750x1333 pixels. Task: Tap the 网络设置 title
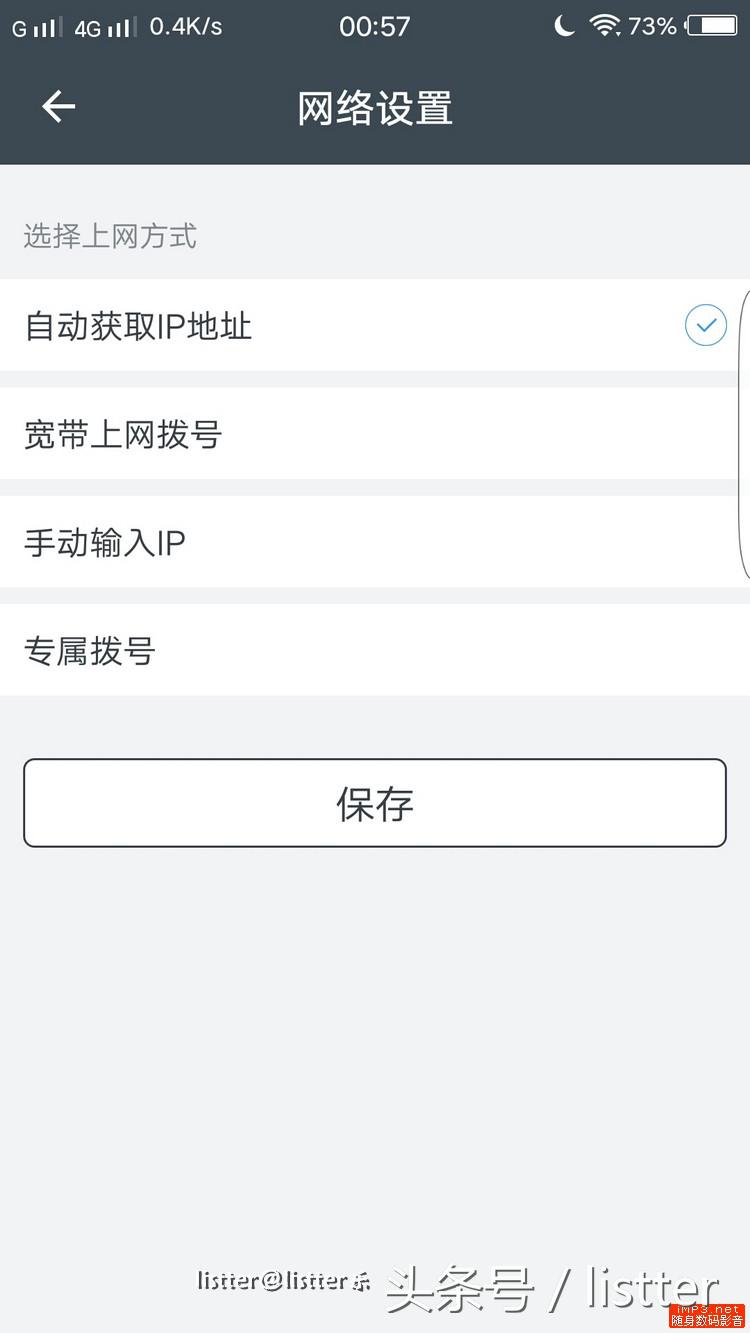click(374, 106)
